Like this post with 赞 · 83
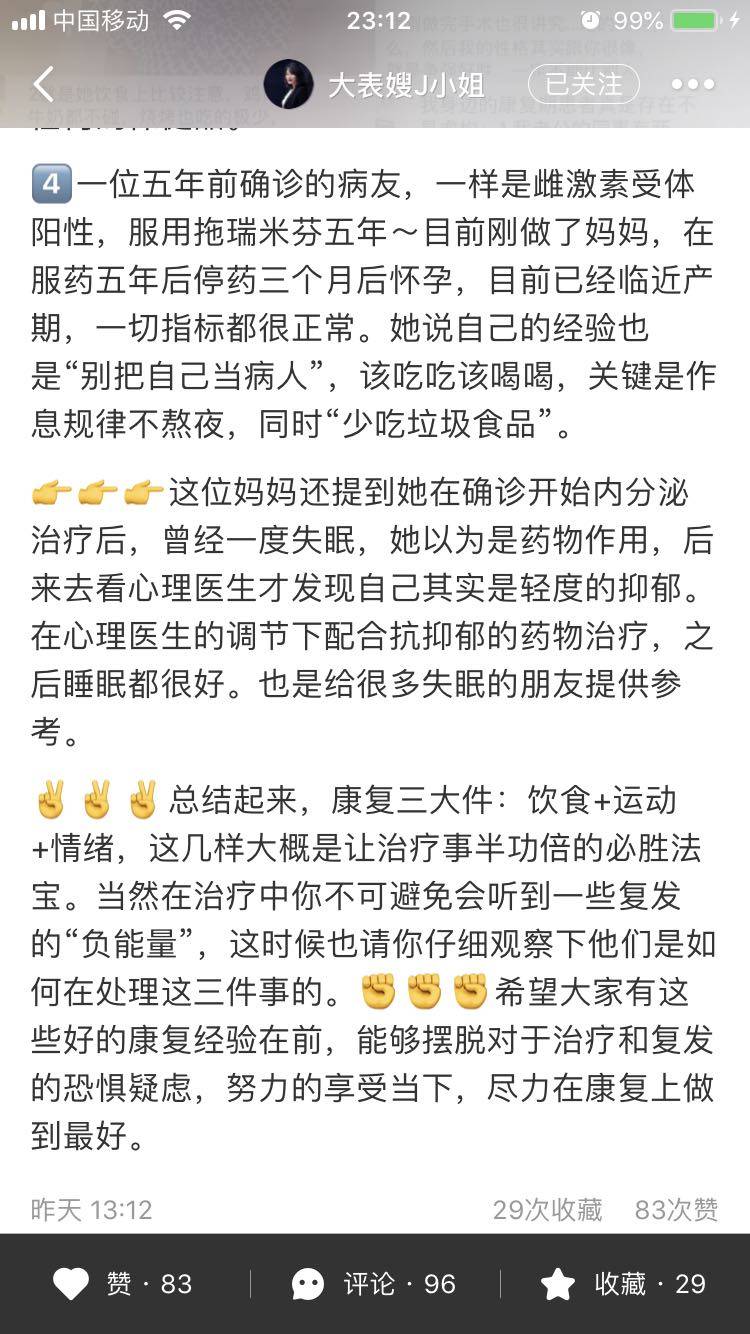 pyautogui.click(x=122, y=1283)
